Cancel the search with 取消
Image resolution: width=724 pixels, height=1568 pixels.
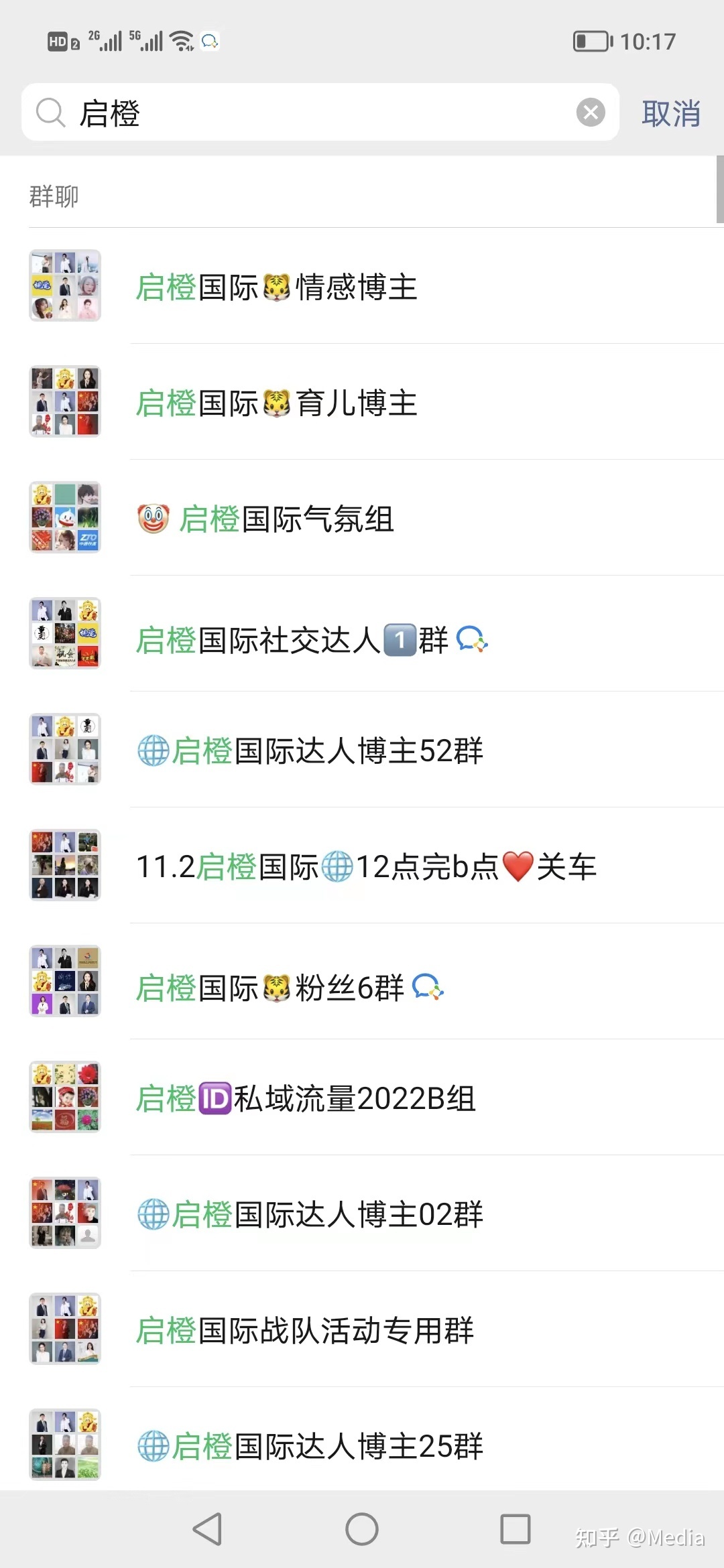671,113
